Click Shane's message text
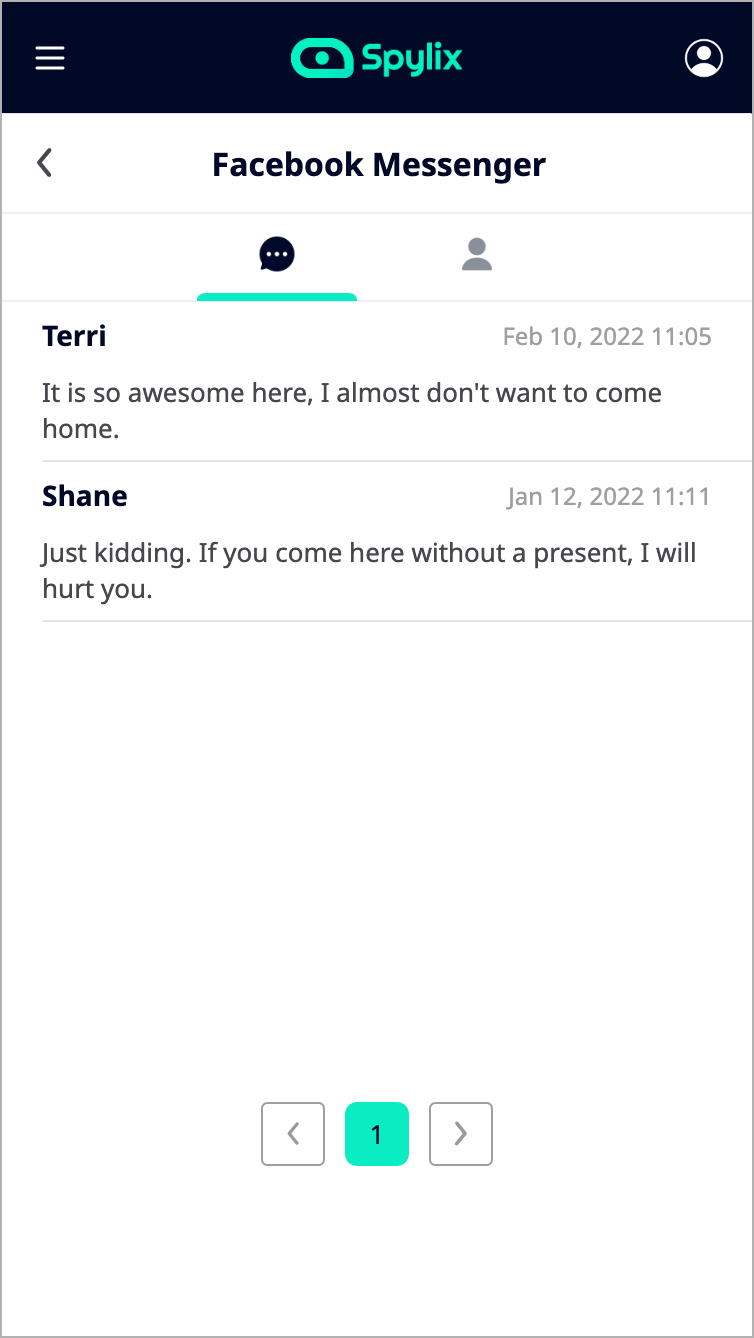 (368, 570)
